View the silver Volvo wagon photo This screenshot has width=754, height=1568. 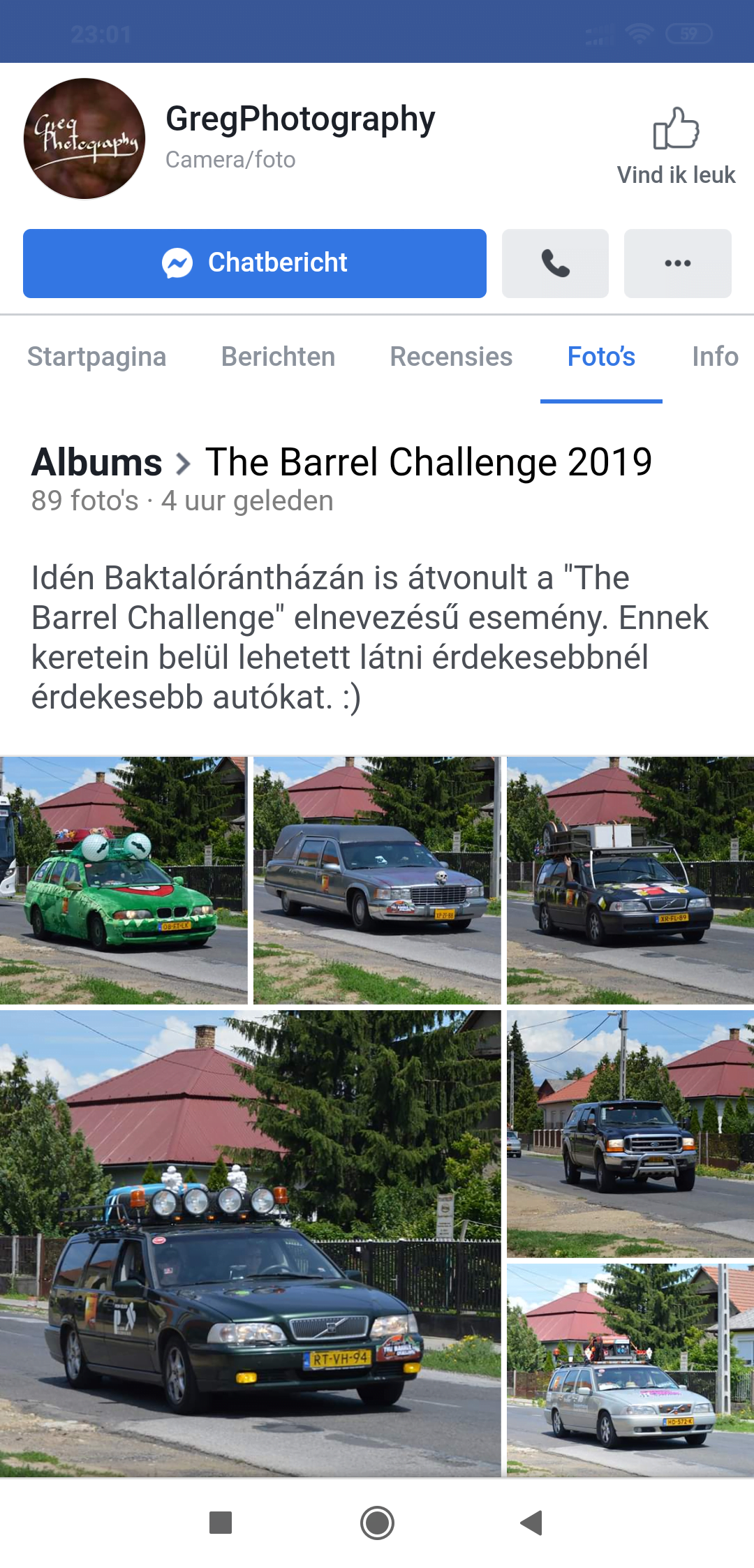click(x=630, y=1370)
